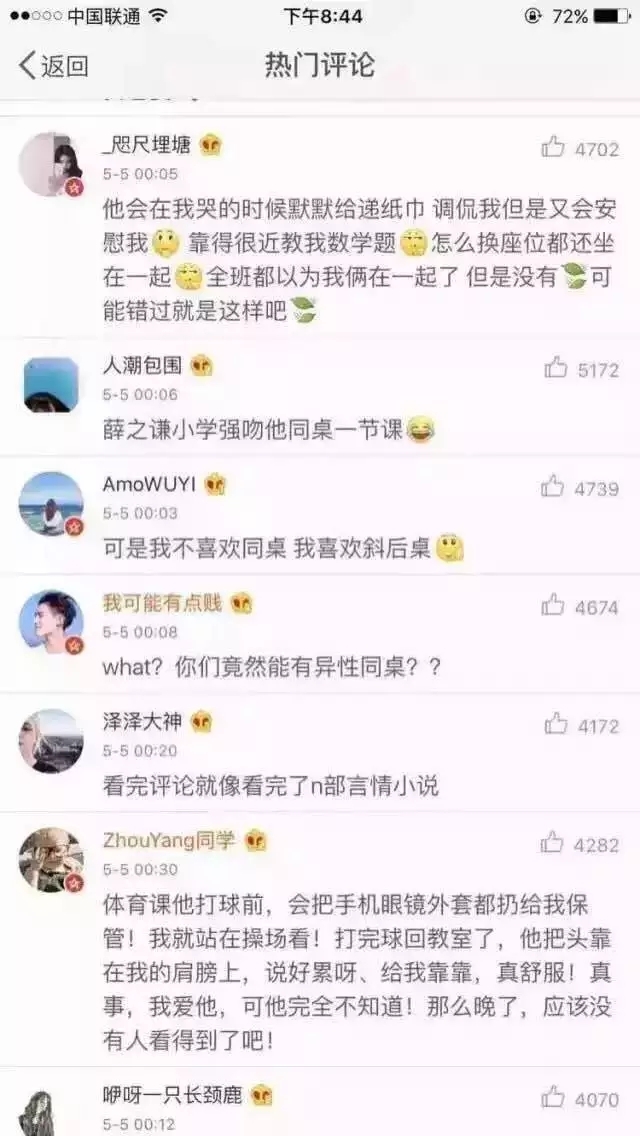Screen dimensions: 640x1136
Task: Thumbs up ZhouYang同学's comment
Action: (x=553, y=844)
